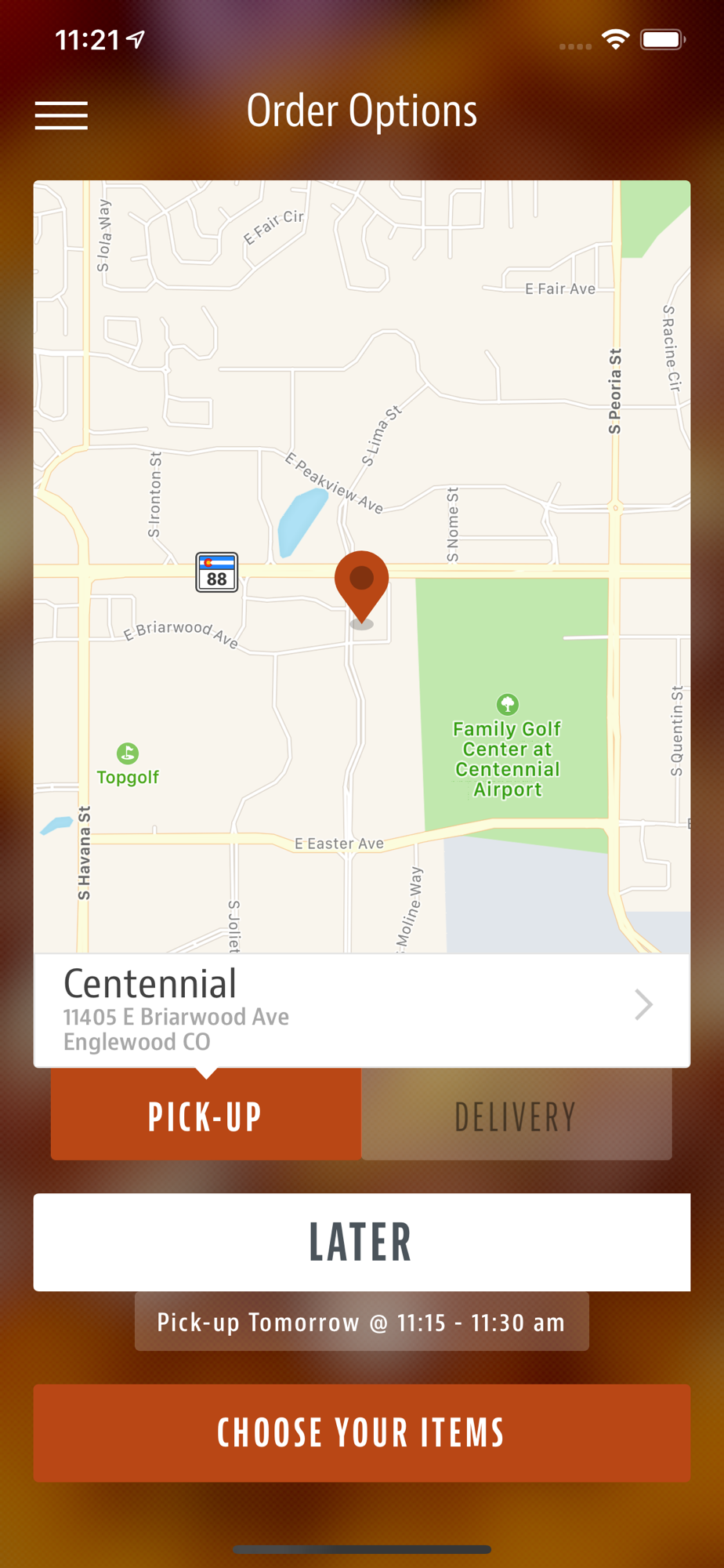Change the pick-up time slot for tomorrow
The image size is (724, 1568).
tap(361, 1322)
